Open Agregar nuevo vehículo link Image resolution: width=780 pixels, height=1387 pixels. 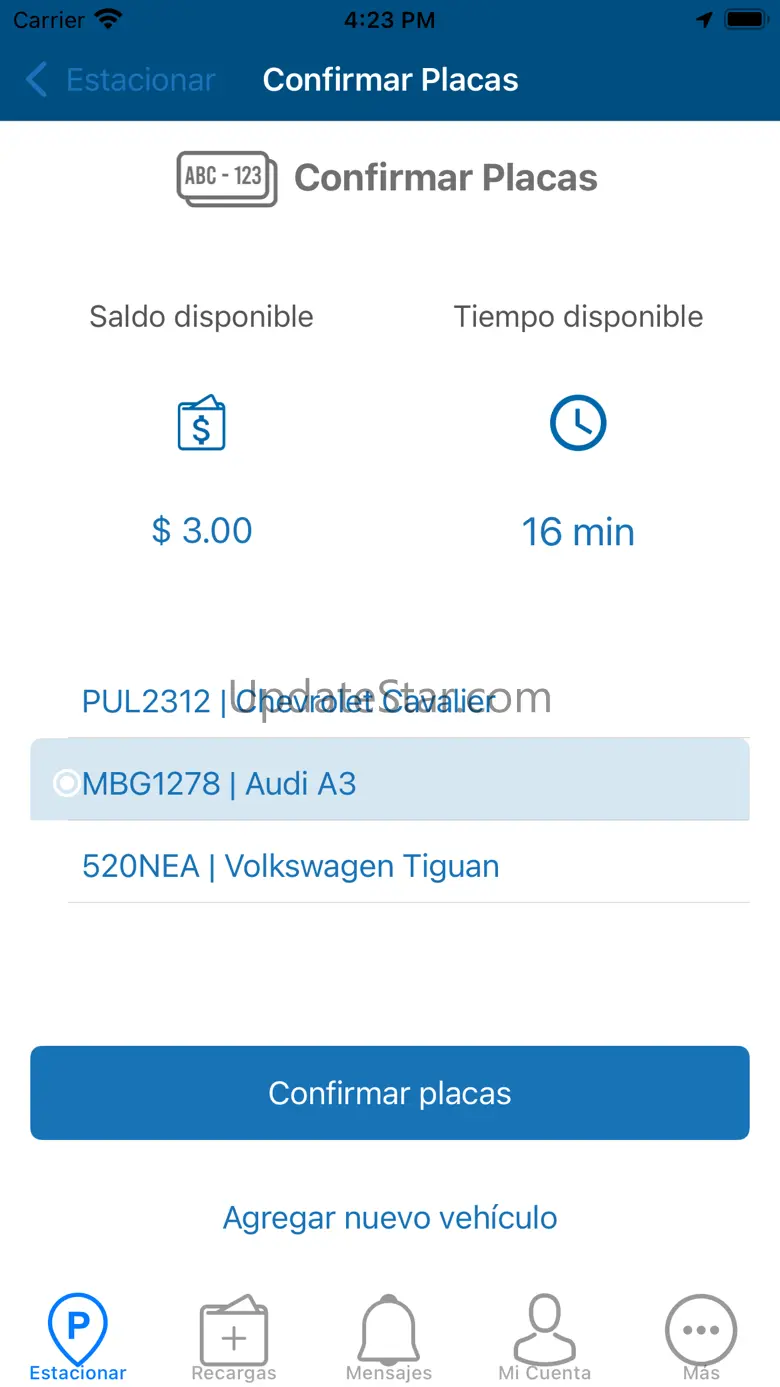[390, 1218]
